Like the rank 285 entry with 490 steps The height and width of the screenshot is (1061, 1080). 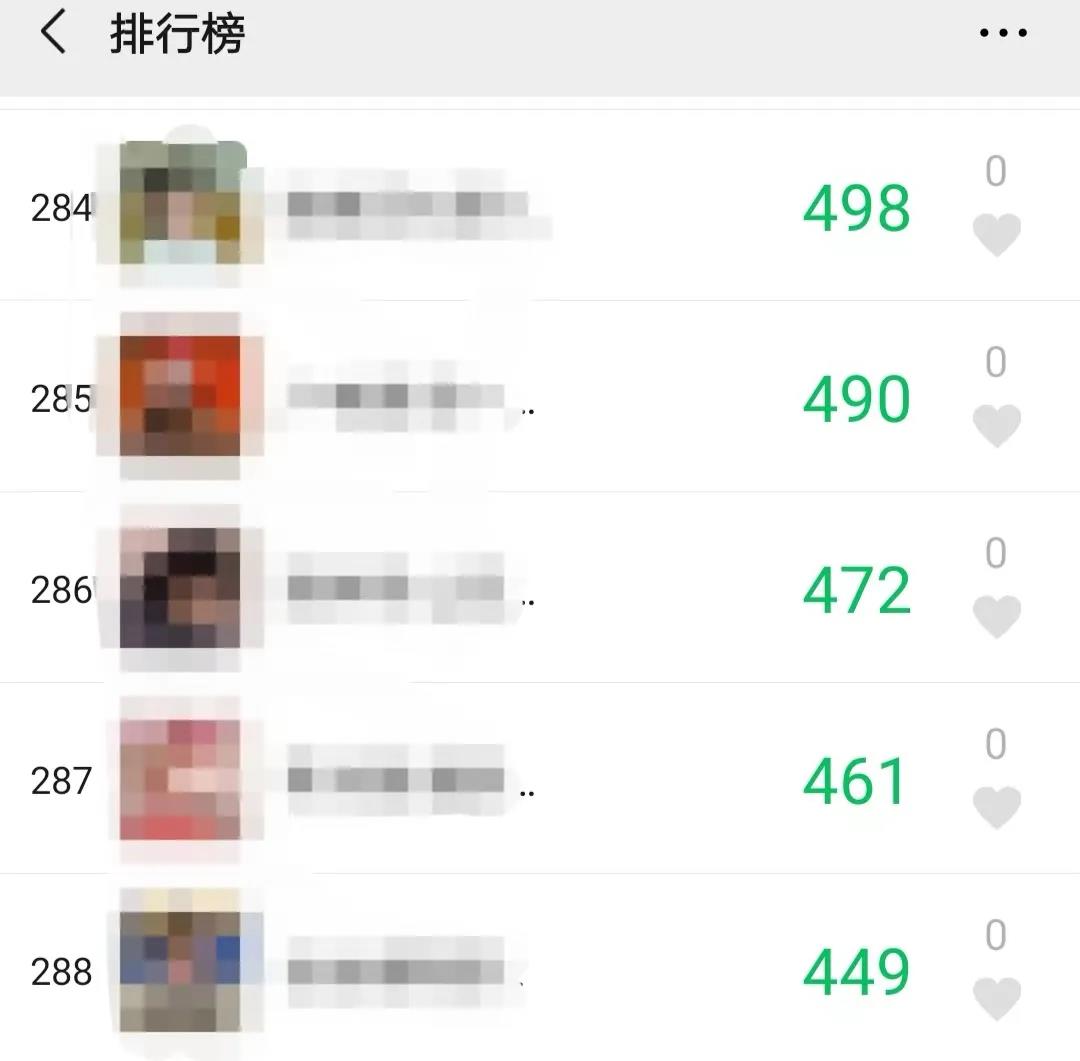point(996,426)
